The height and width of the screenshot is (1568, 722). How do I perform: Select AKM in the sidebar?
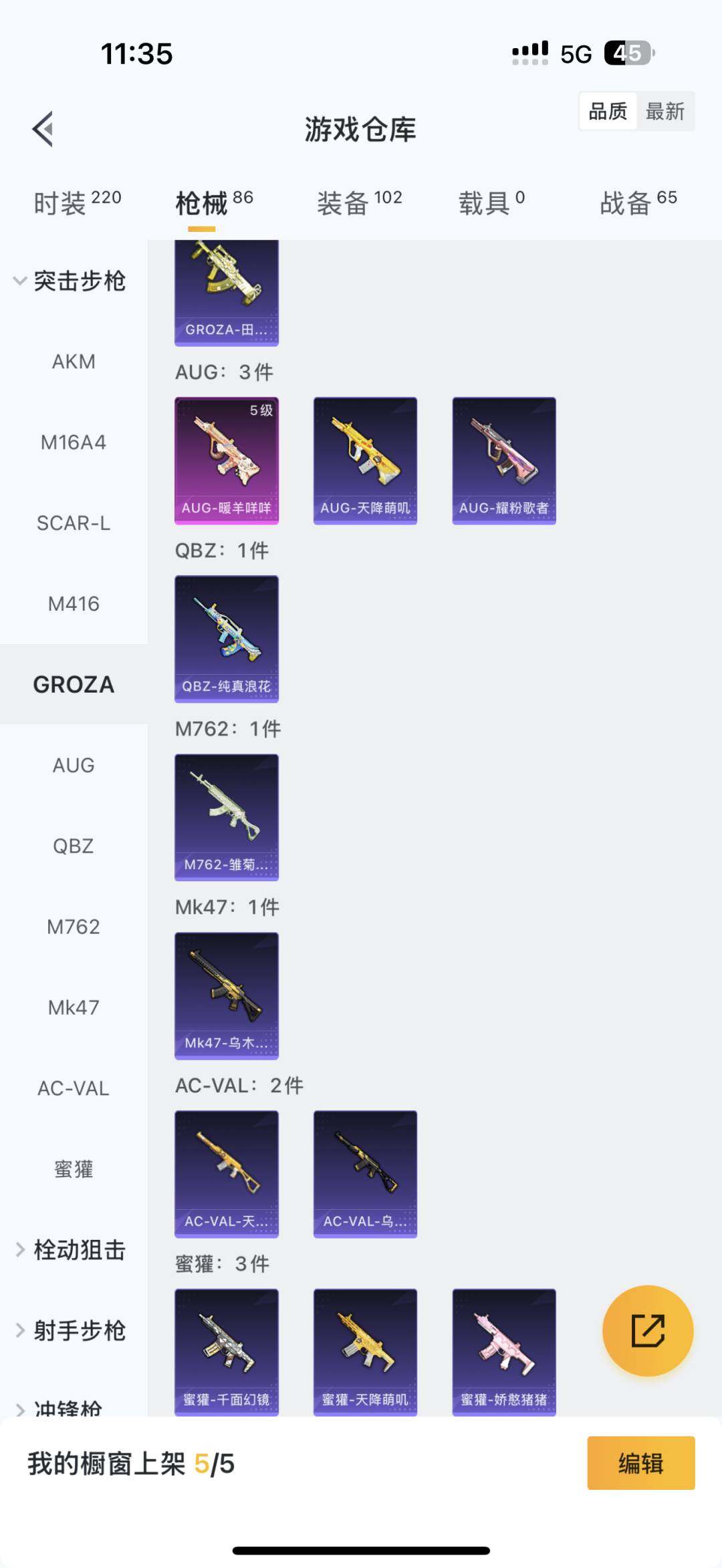click(x=74, y=361)
